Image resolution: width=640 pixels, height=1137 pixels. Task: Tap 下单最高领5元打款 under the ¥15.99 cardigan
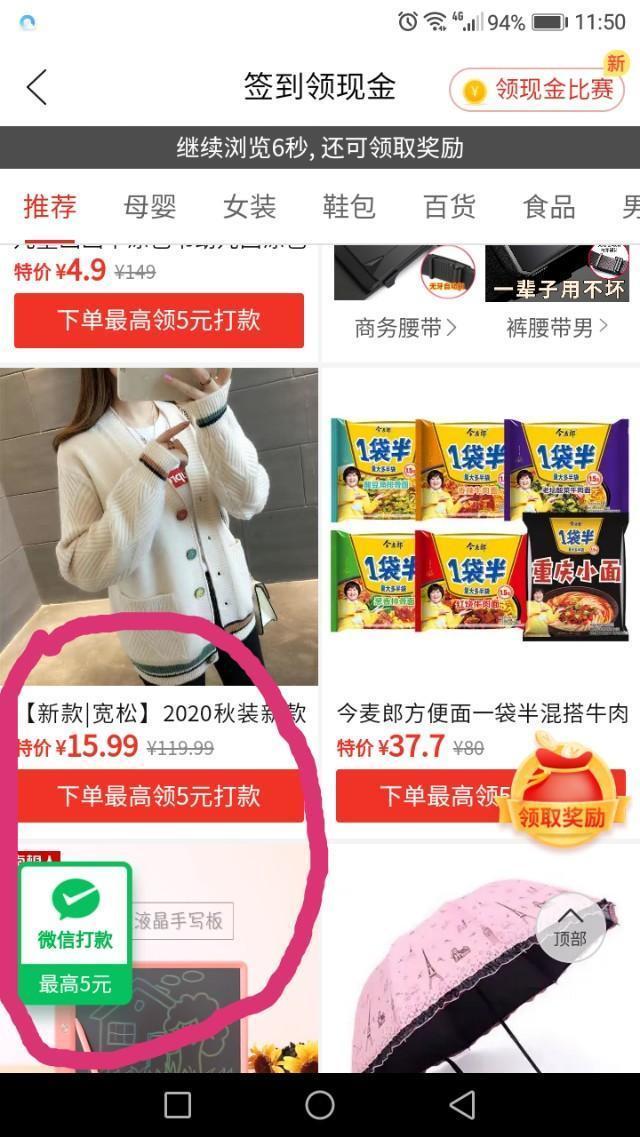[159, 796]
